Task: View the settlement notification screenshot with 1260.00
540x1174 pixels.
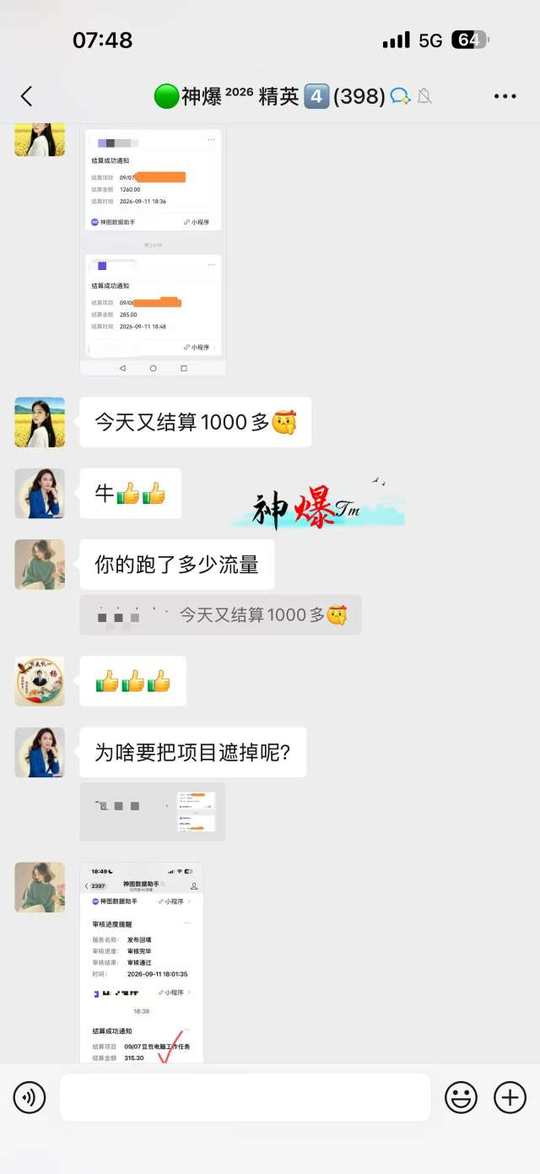Action: point(153,250)
